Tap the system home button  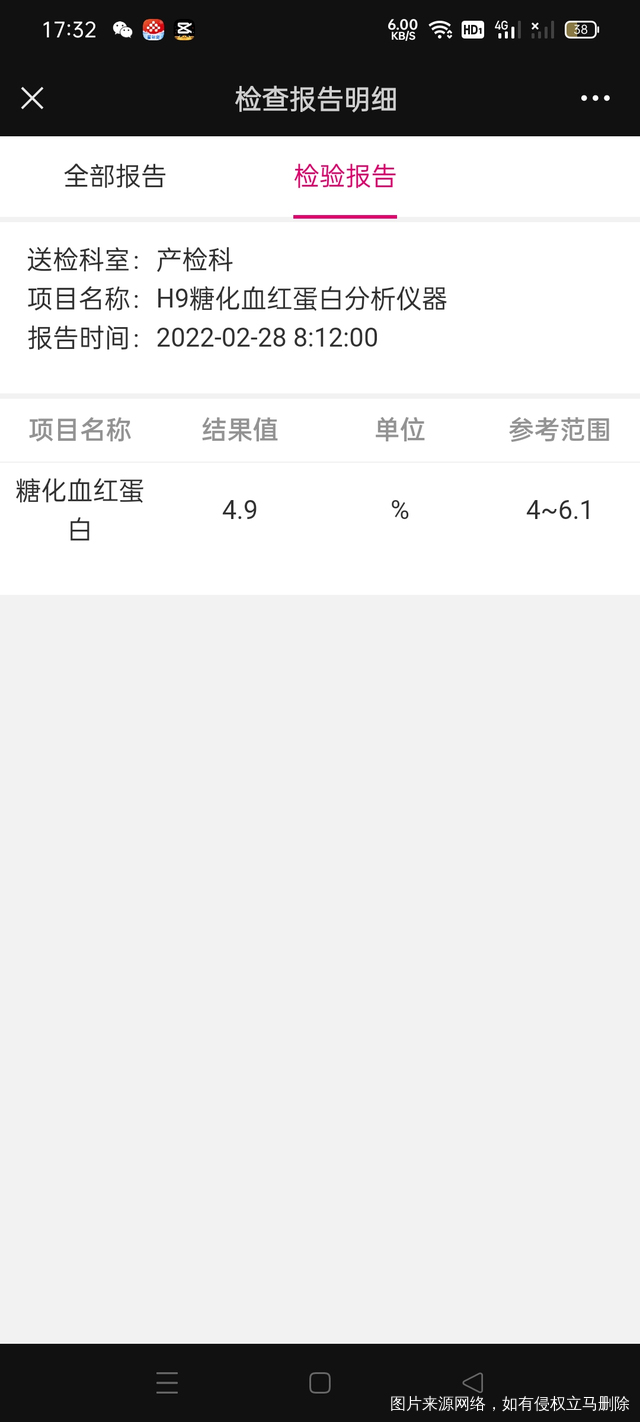(320, 1382)
